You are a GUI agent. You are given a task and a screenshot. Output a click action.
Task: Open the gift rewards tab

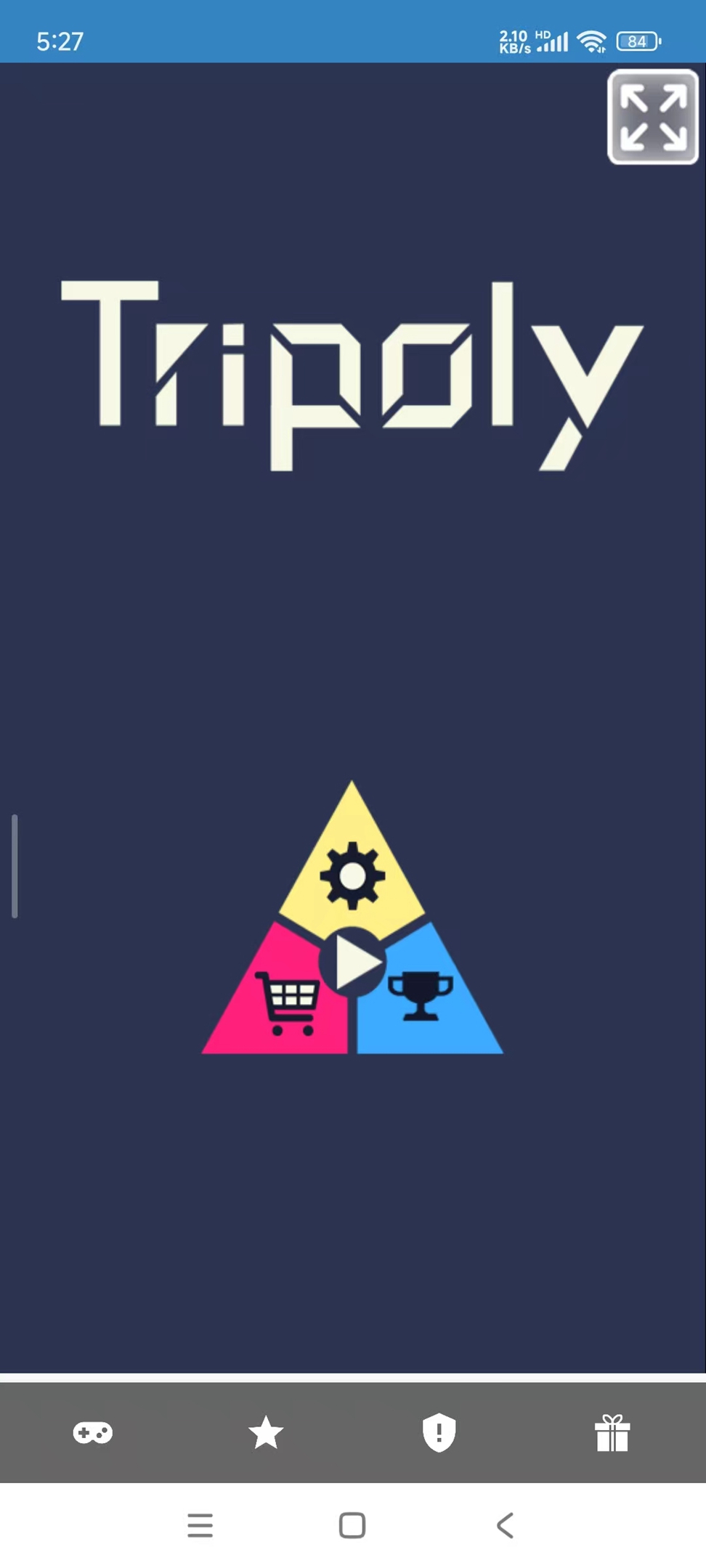click(612, 1433)
